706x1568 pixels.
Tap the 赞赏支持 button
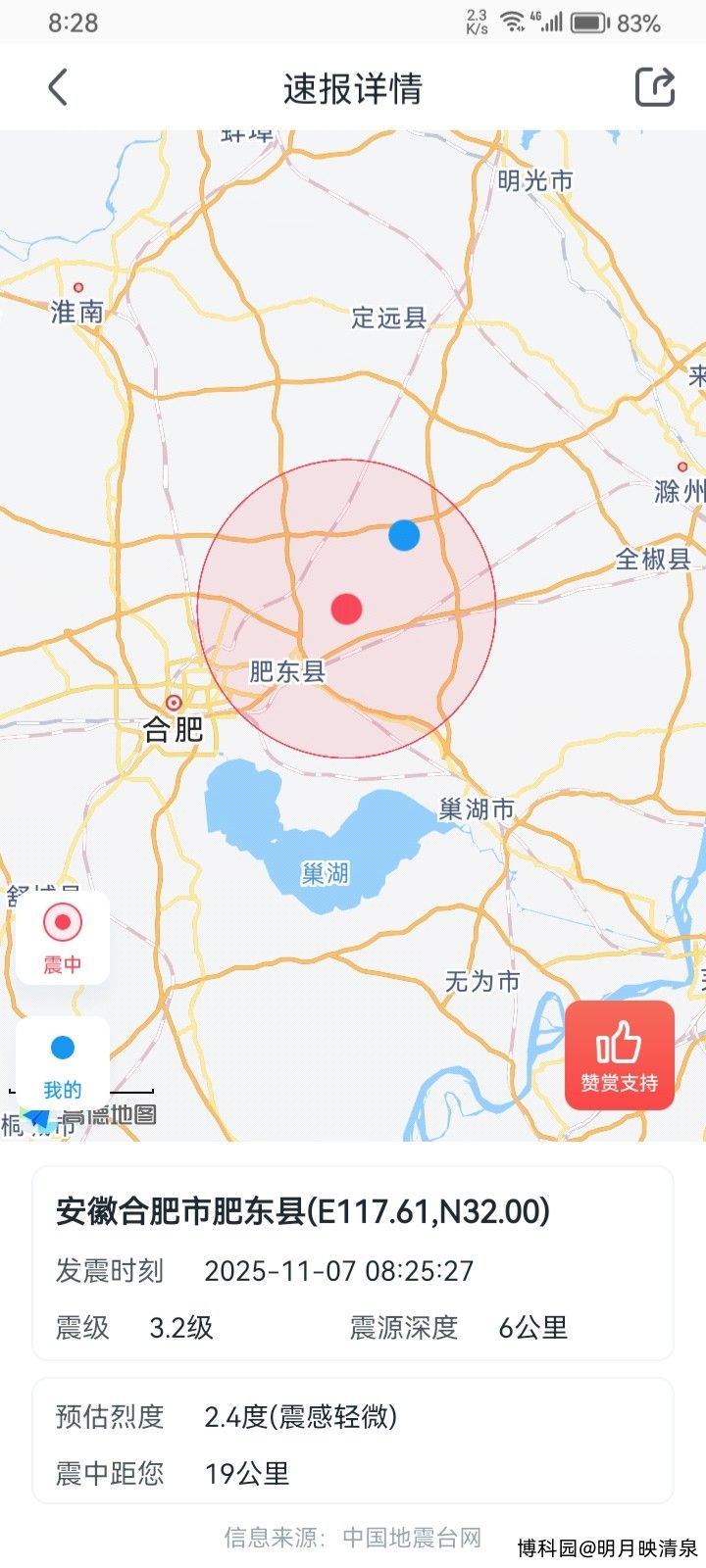coord(619,1055)
